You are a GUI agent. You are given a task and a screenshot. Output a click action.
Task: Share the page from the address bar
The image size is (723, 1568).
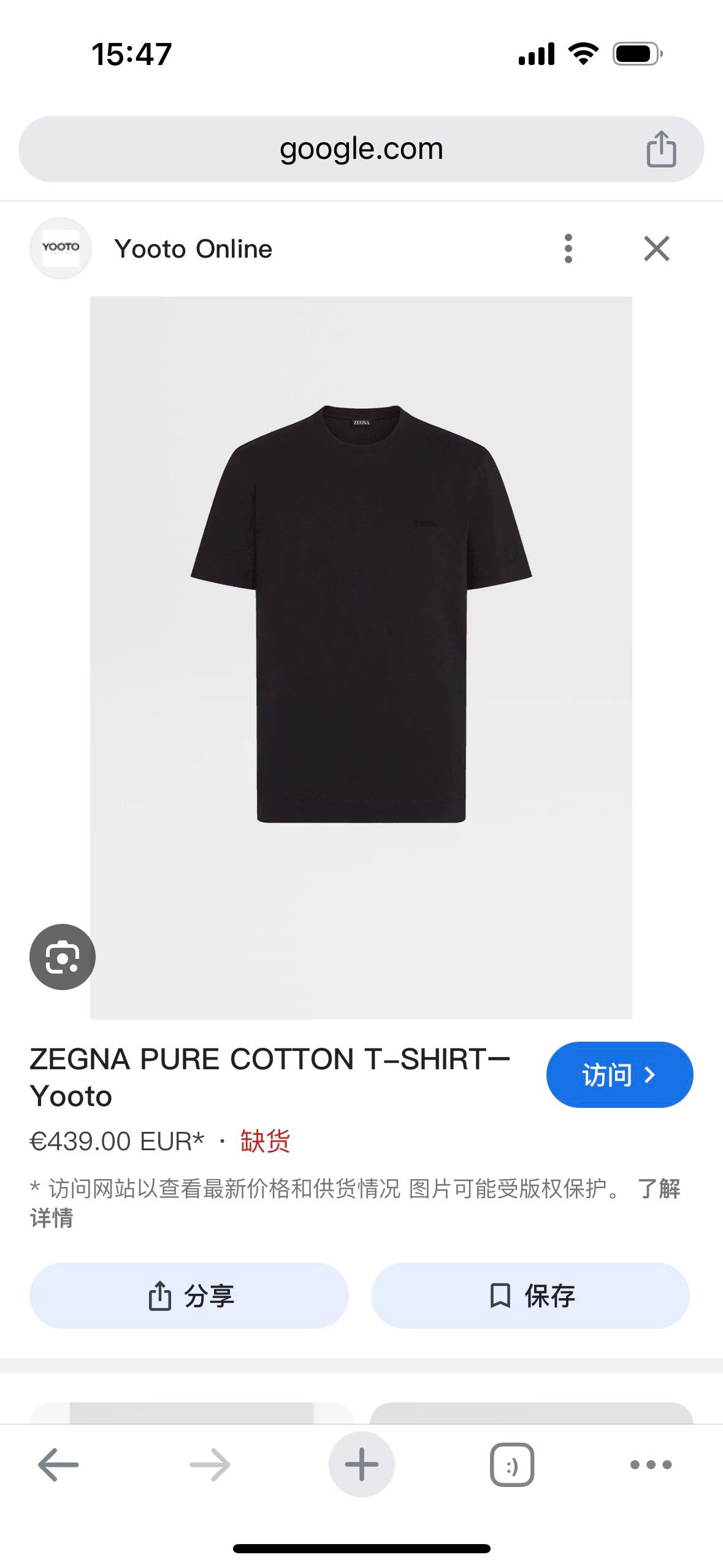click(x=661, y=149)
